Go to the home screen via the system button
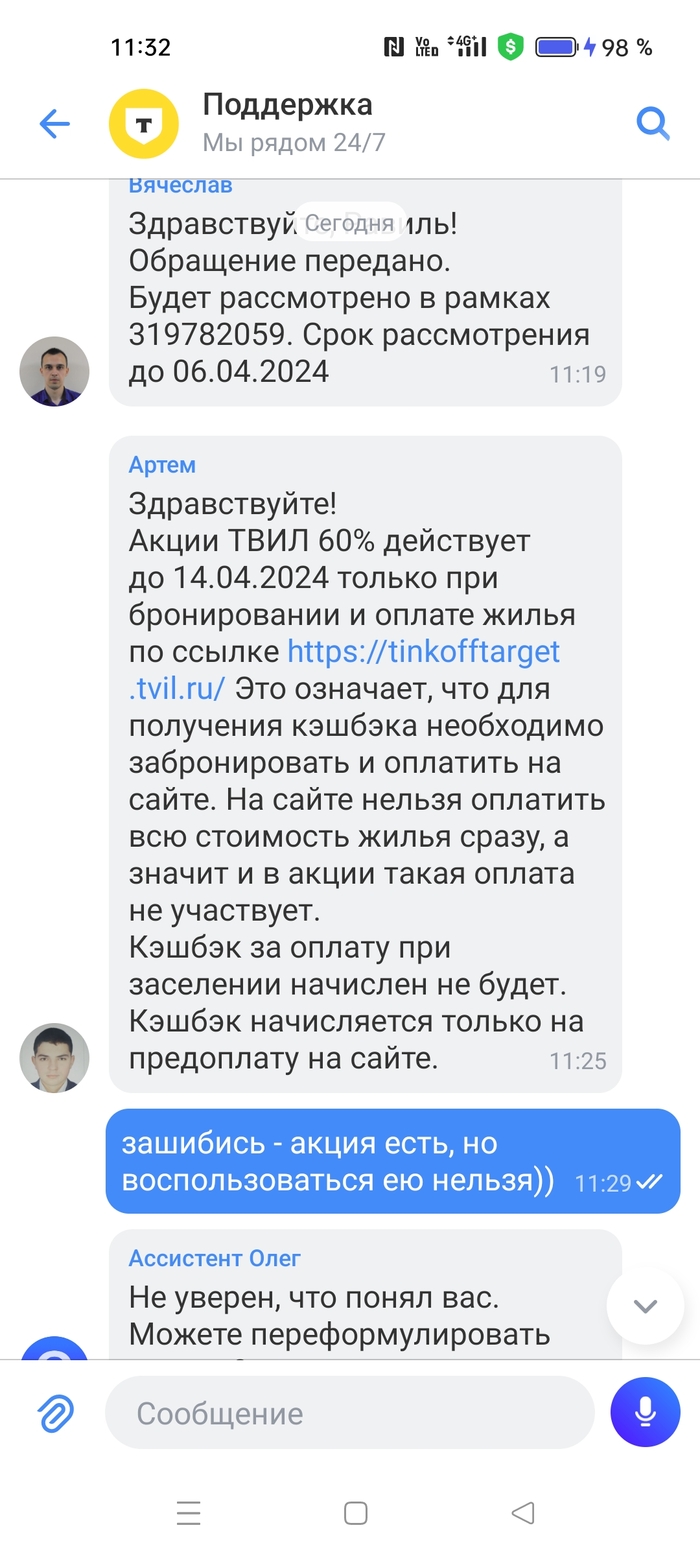Viewport: 700px width, 1556px height. (x=355, y=1513)
